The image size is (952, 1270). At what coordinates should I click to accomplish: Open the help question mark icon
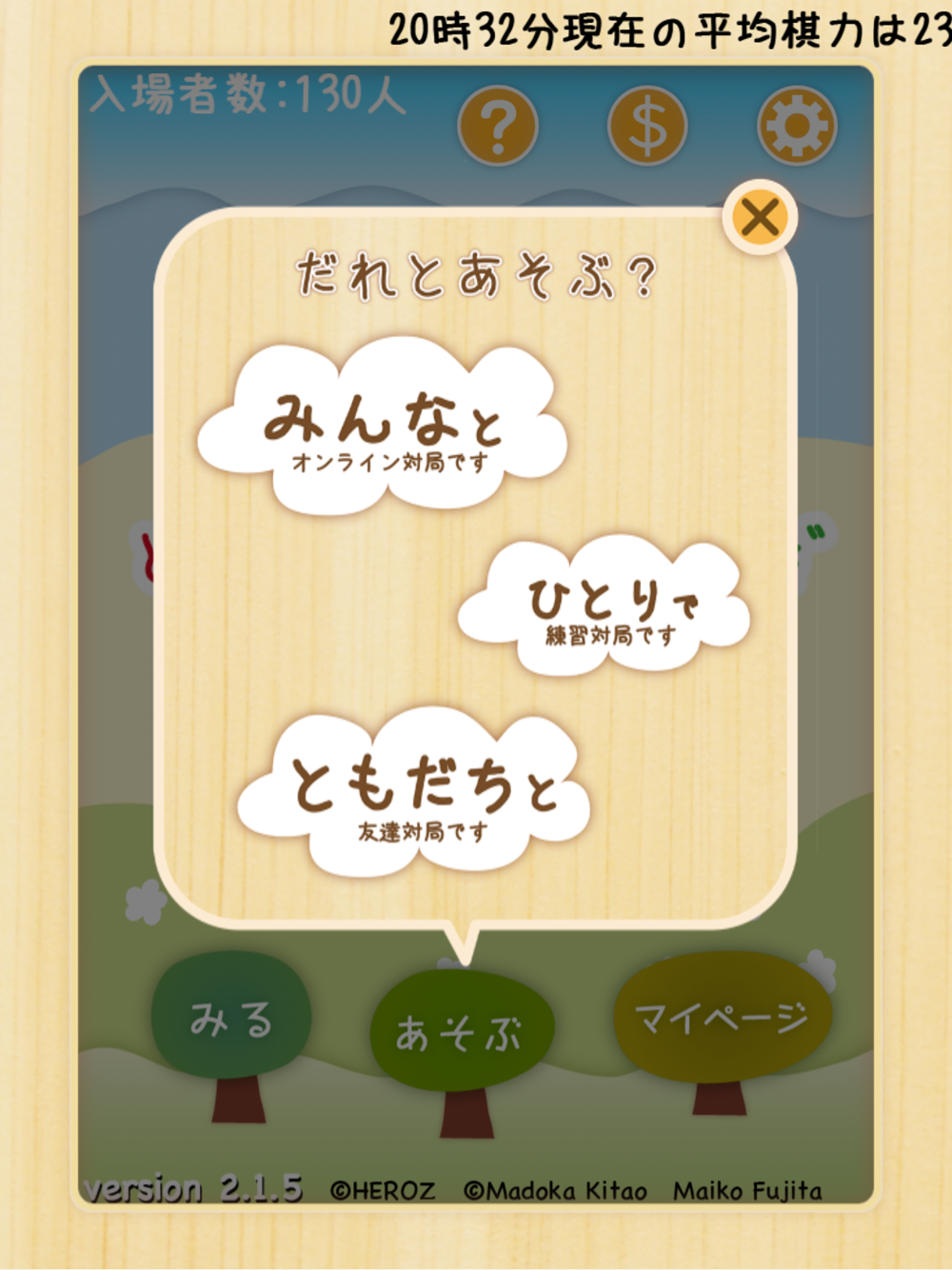click(497, 126)
